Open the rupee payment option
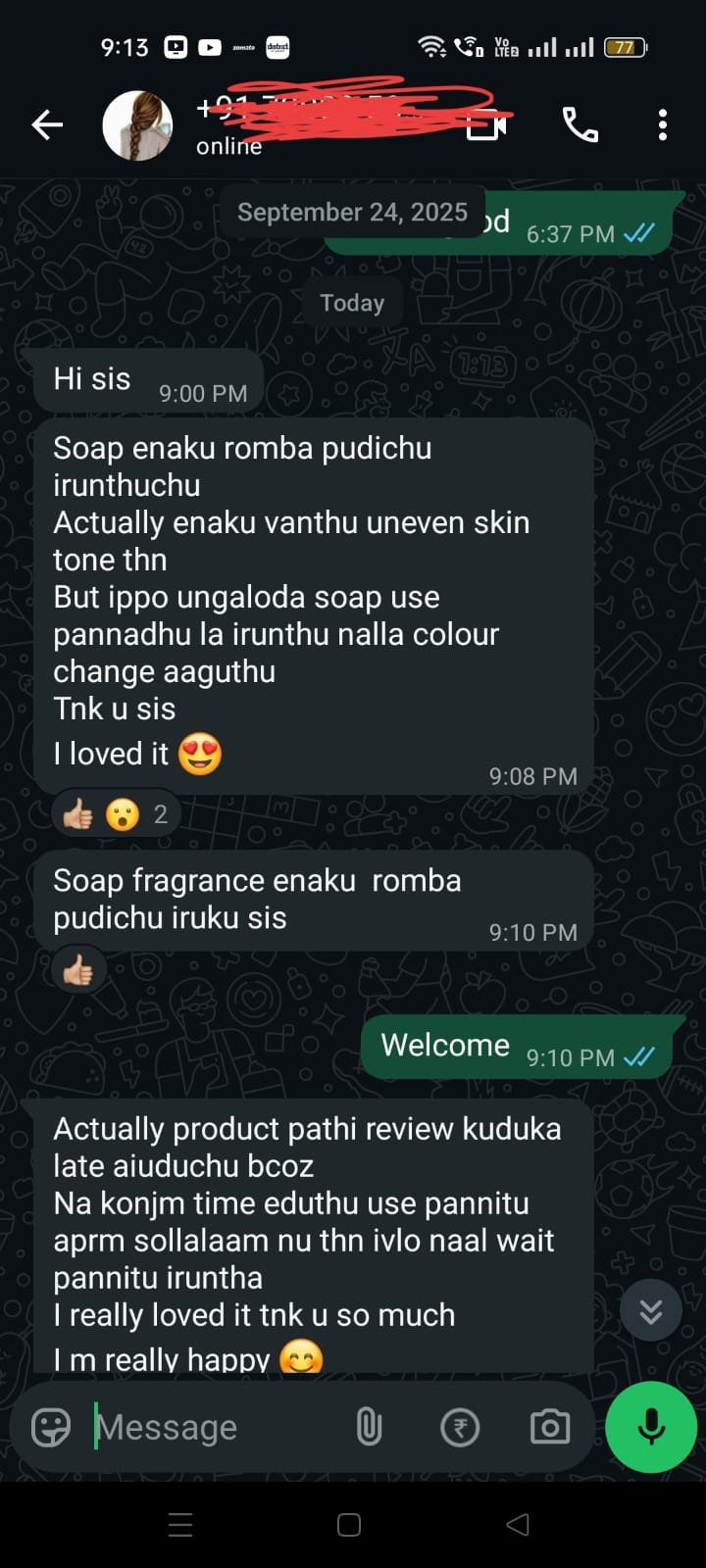Screen dimensions: 706x1568 (460, 1427)
